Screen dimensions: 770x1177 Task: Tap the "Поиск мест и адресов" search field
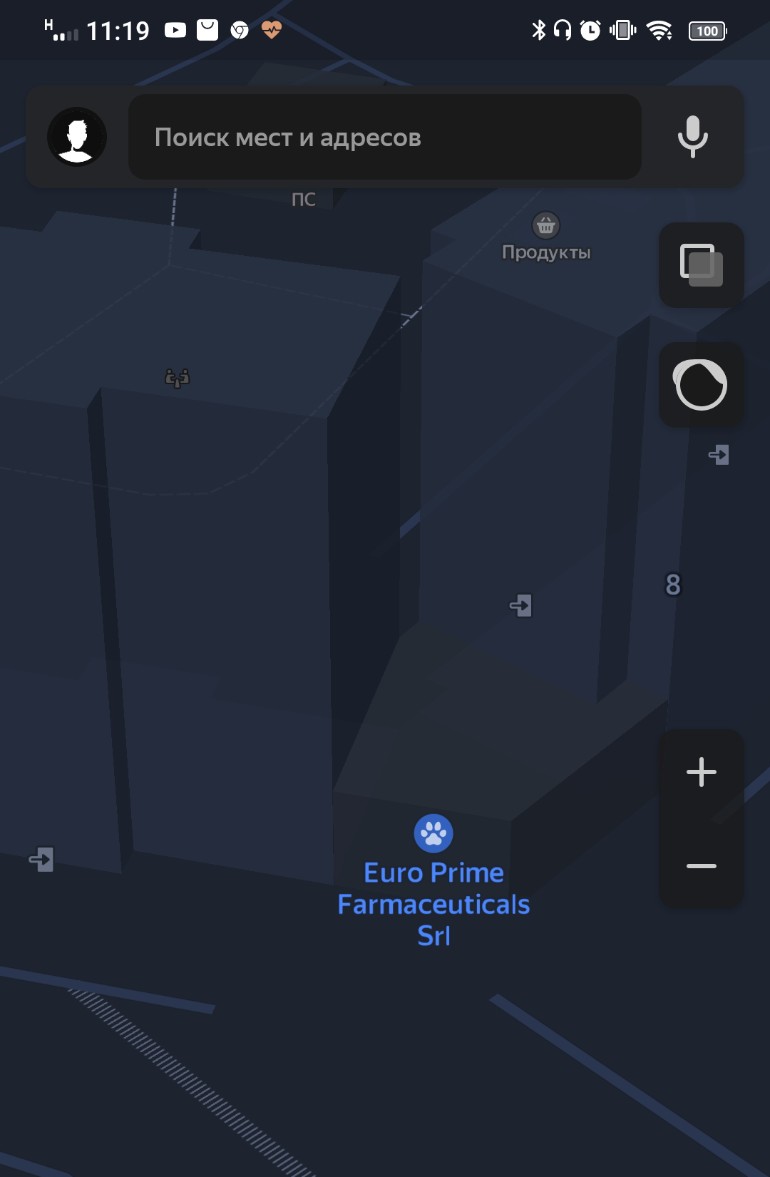tap(385, 137)
